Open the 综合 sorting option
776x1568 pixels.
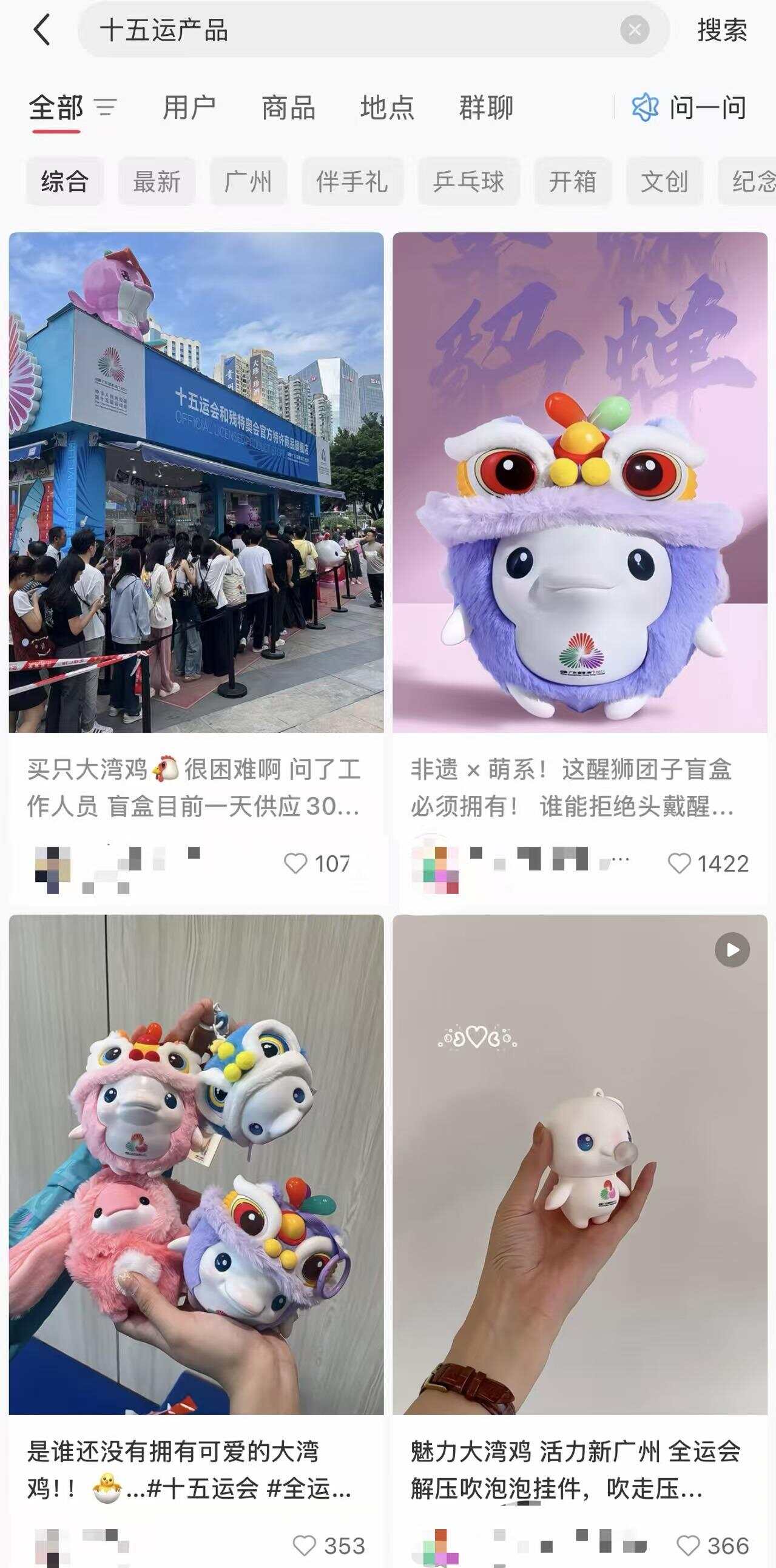(x=64, y=181)
